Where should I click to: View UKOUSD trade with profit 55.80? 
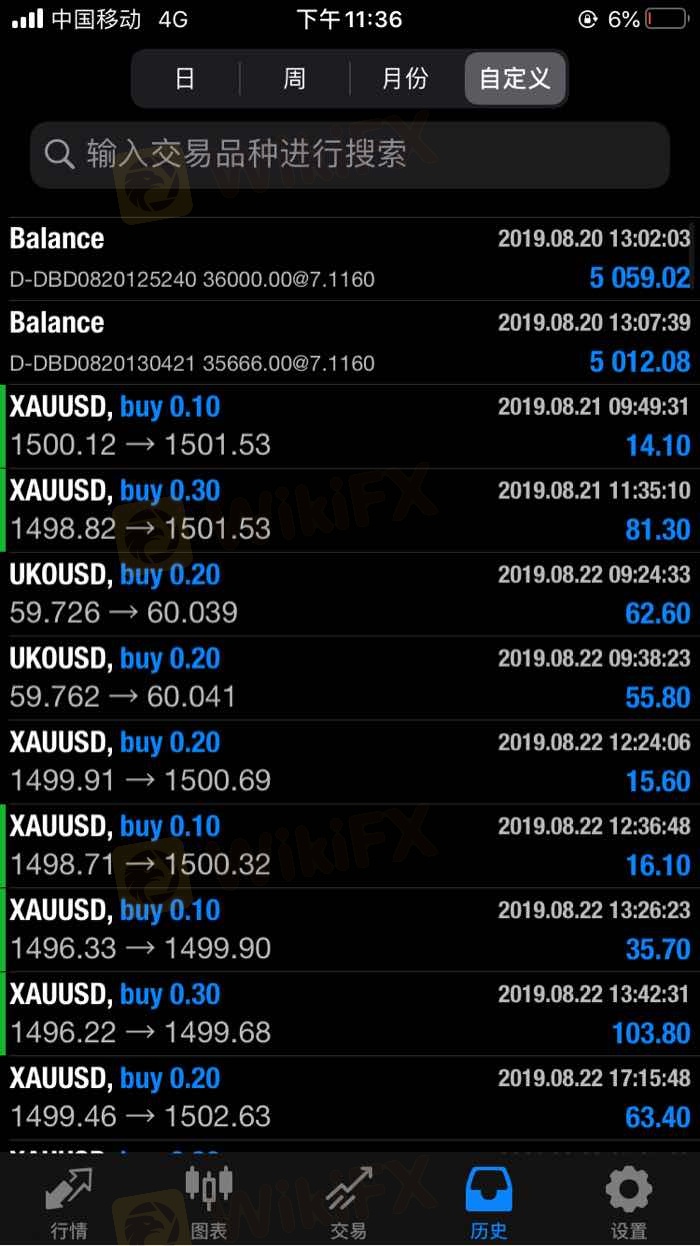[x=350, y=678]
